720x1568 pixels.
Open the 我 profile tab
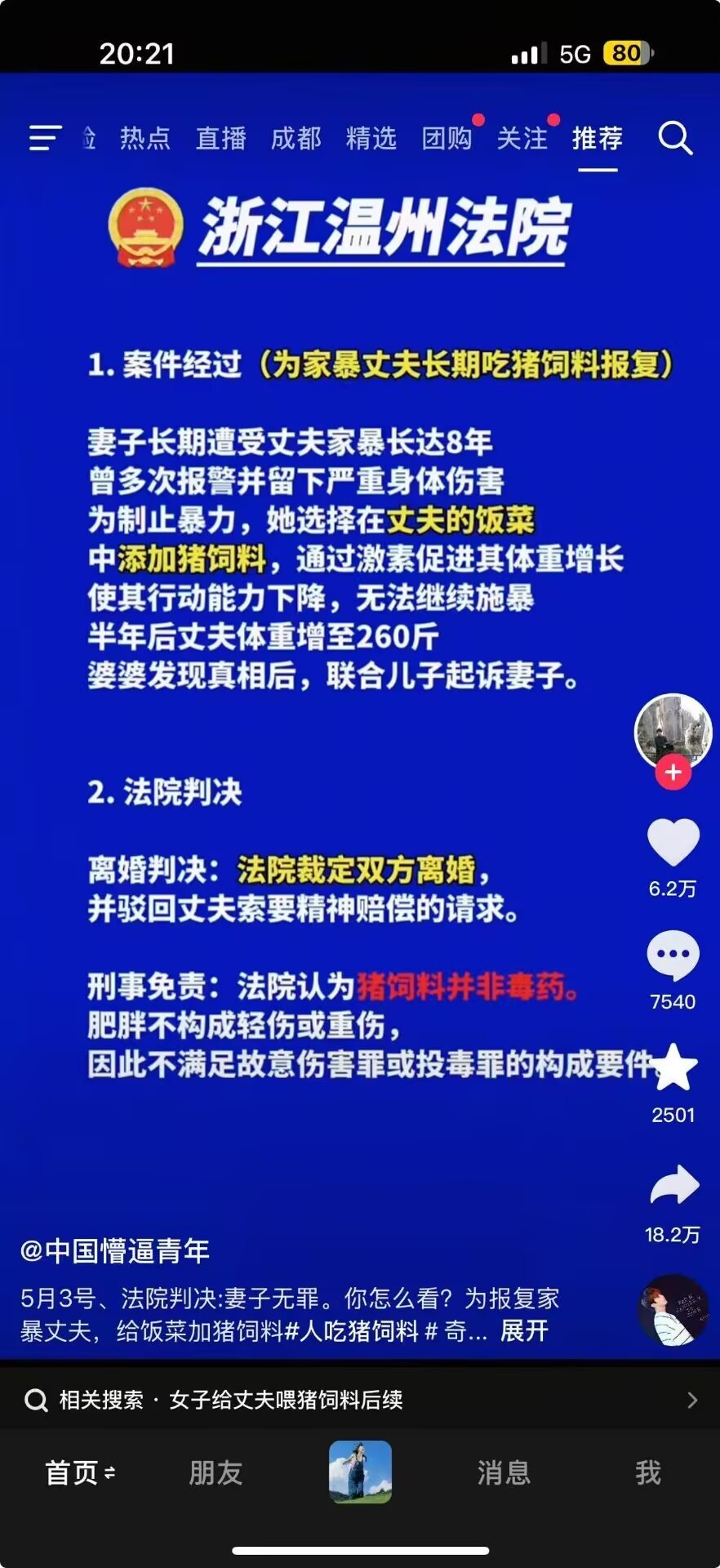[x=648, y=1472]
